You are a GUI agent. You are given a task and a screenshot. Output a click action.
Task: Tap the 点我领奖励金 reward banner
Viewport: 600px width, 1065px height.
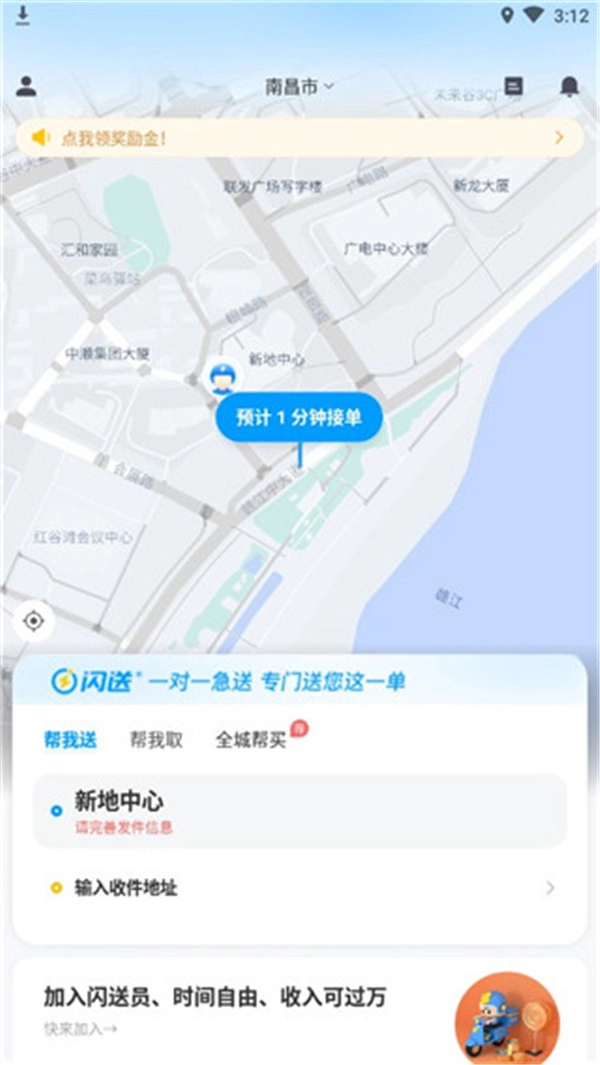(x=299, y=138)
